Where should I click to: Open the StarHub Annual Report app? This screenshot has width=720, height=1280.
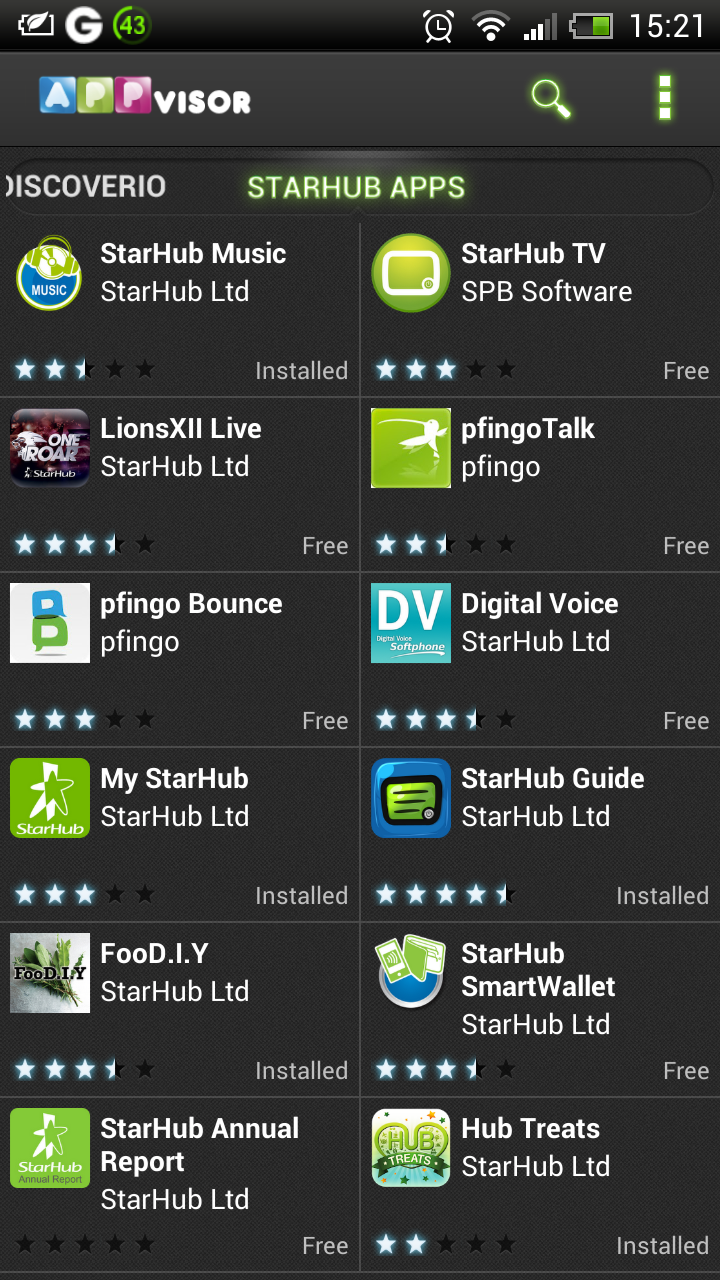click(179, 1185)
